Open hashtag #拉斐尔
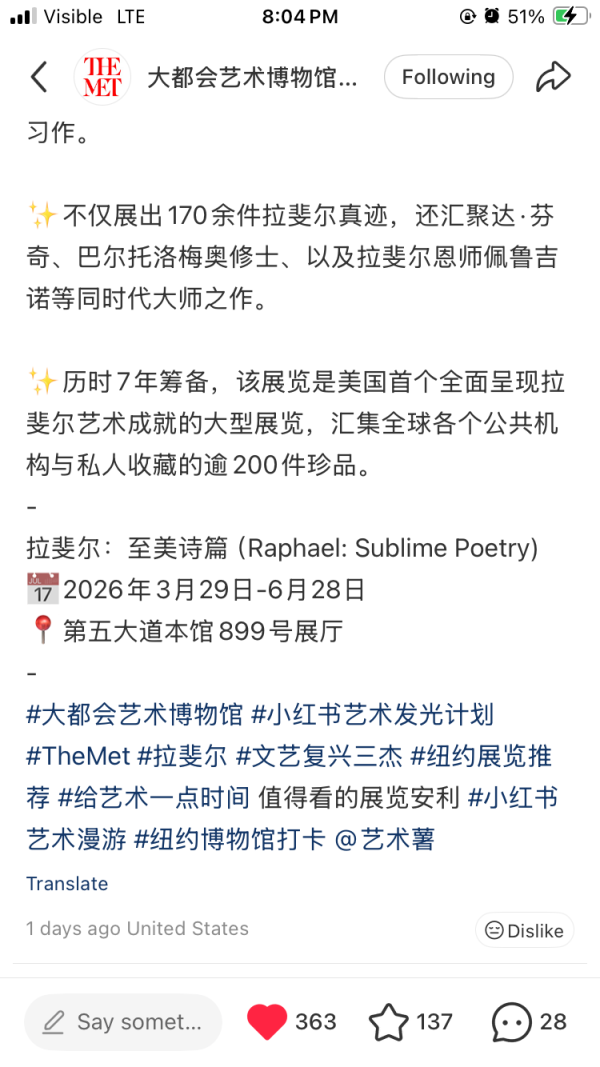The image size is (600, 1067). pos(182,757)
